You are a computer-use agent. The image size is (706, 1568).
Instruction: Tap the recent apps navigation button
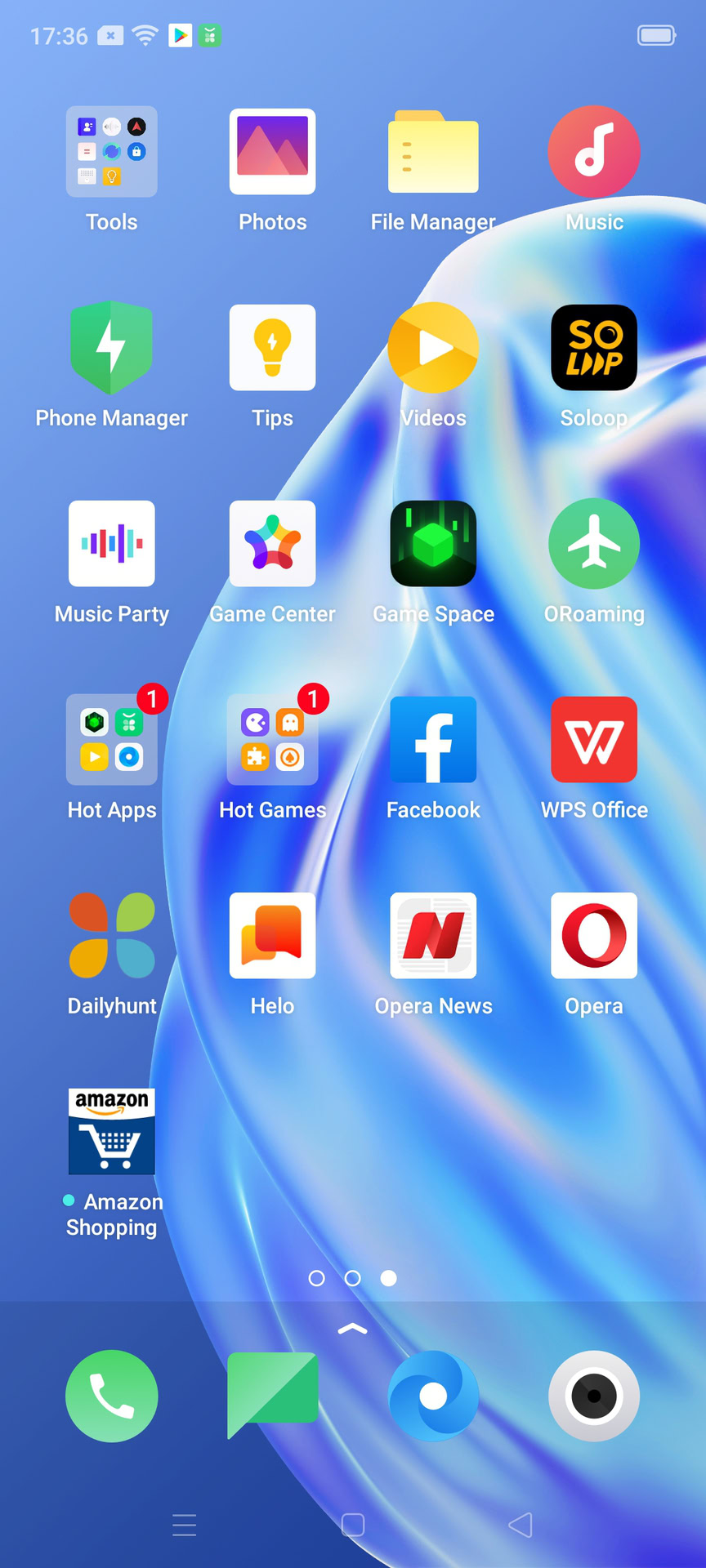185,1525
